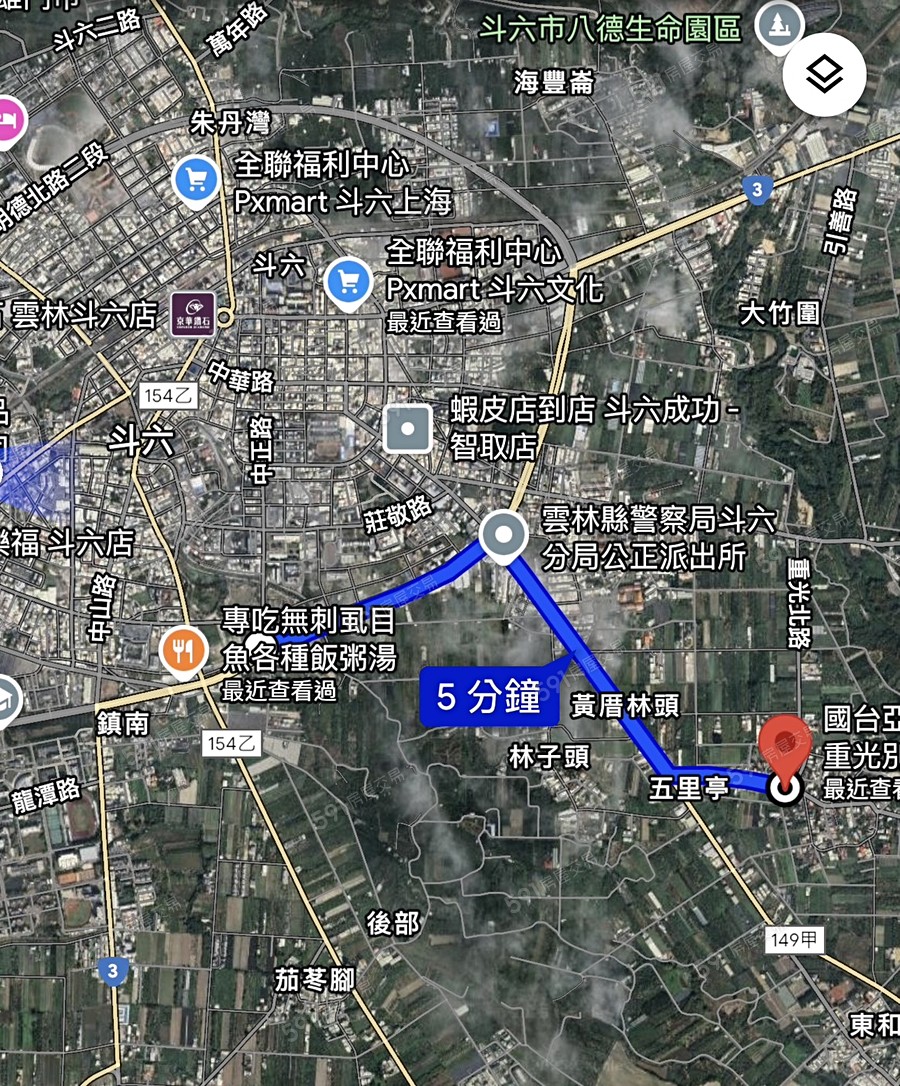Click the 黃厝林頭 area label along the route
Viewport: 900px width, 1086px height.
(626, 702)
